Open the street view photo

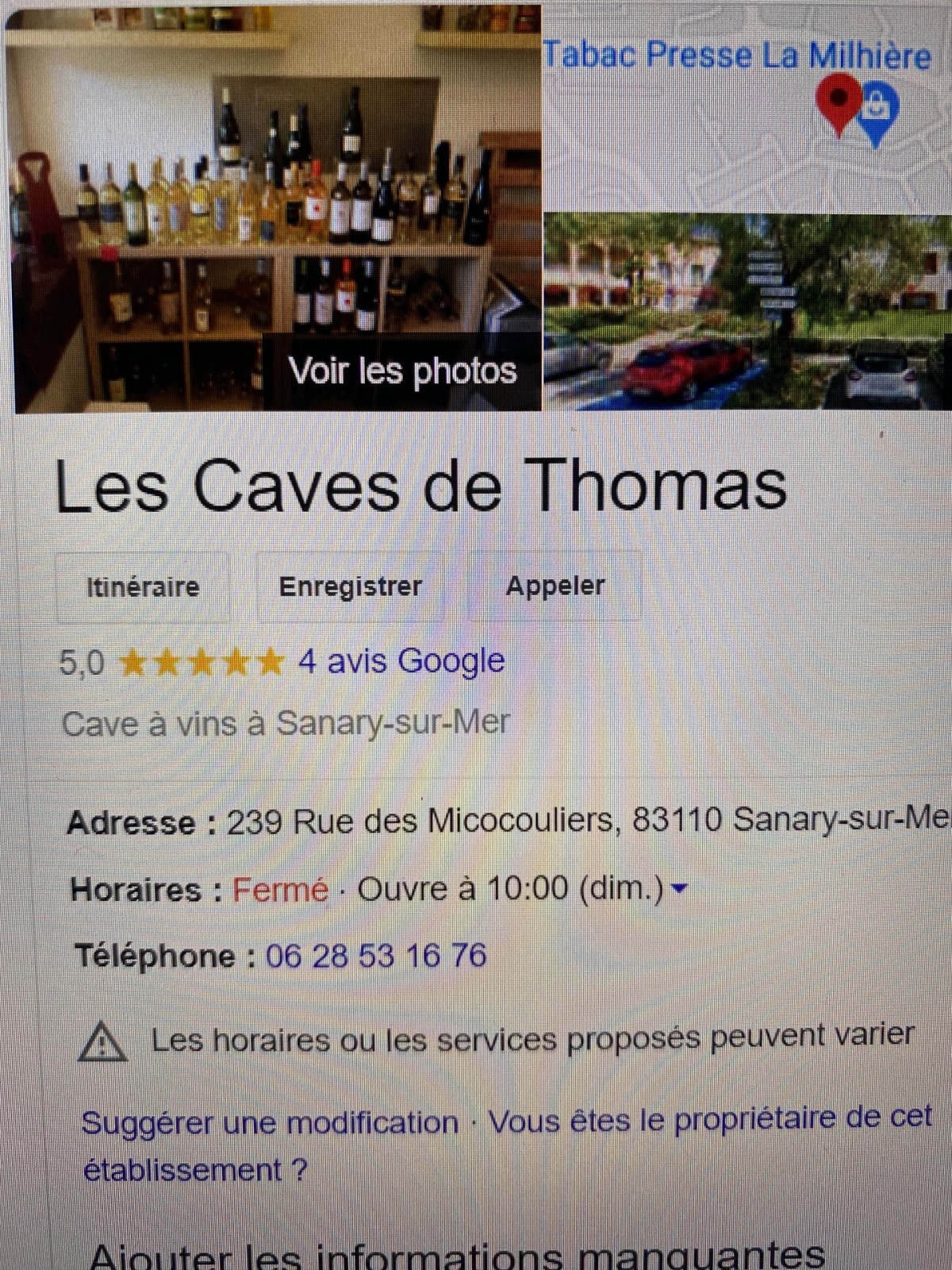pyautogui.click(x=746, y=314)
